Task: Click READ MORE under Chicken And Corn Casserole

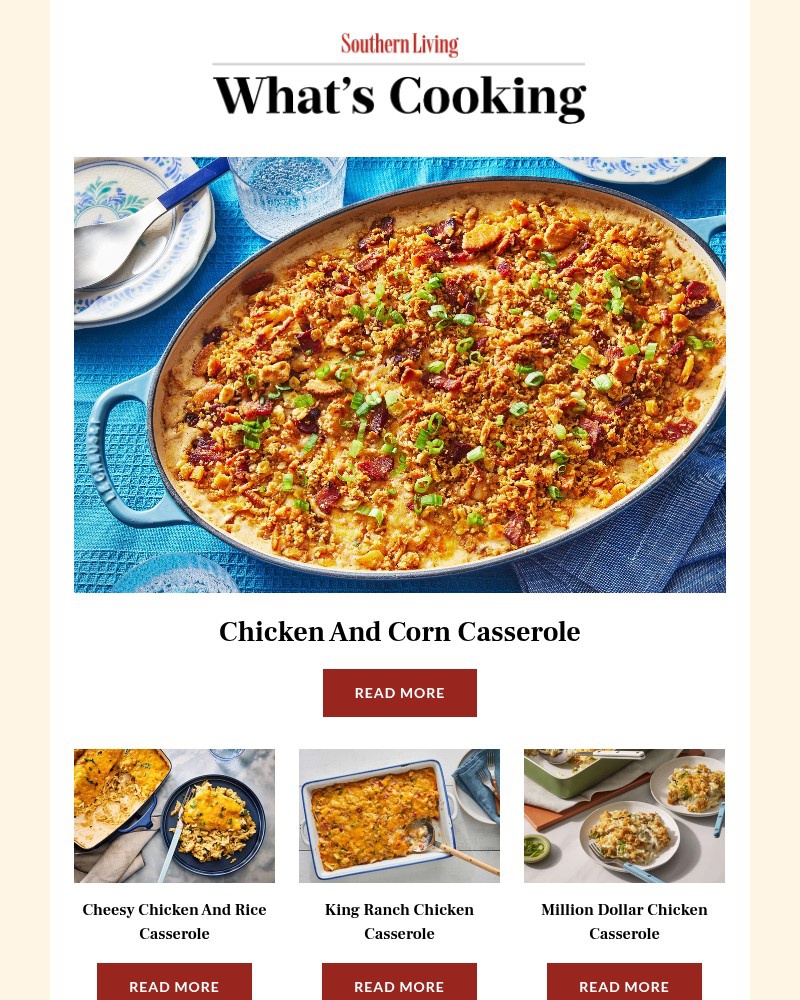Action: pyautogui.click(x=400, y=692)
